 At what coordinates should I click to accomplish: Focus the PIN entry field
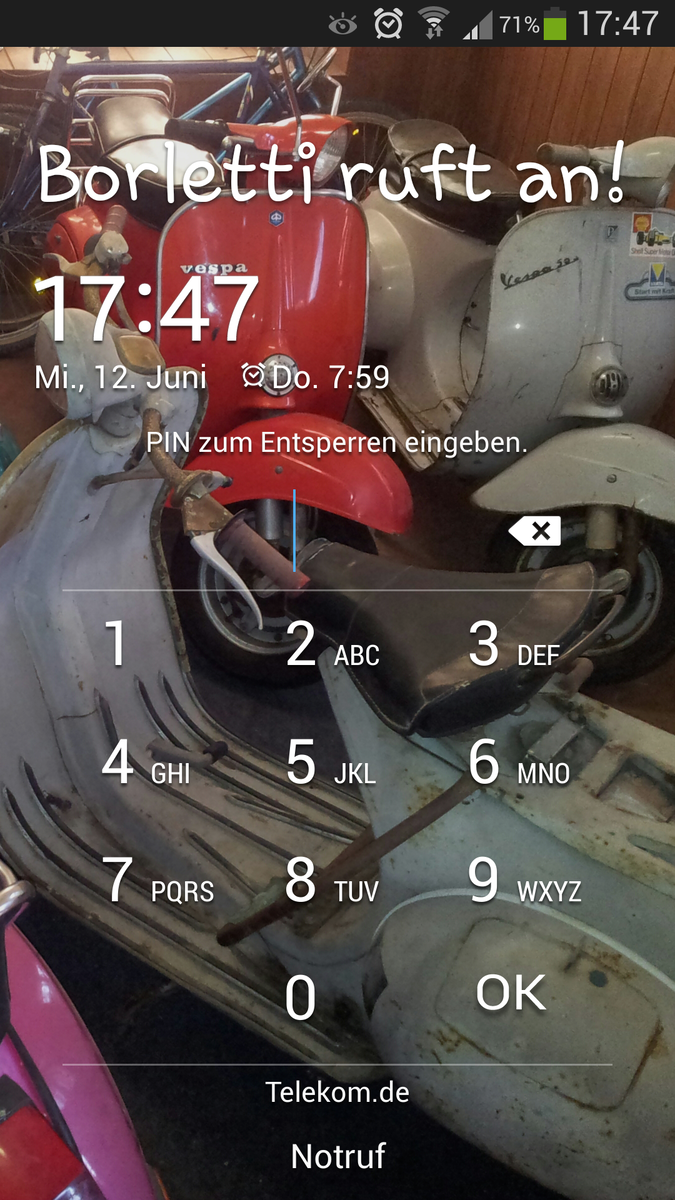tap(295, 531)
